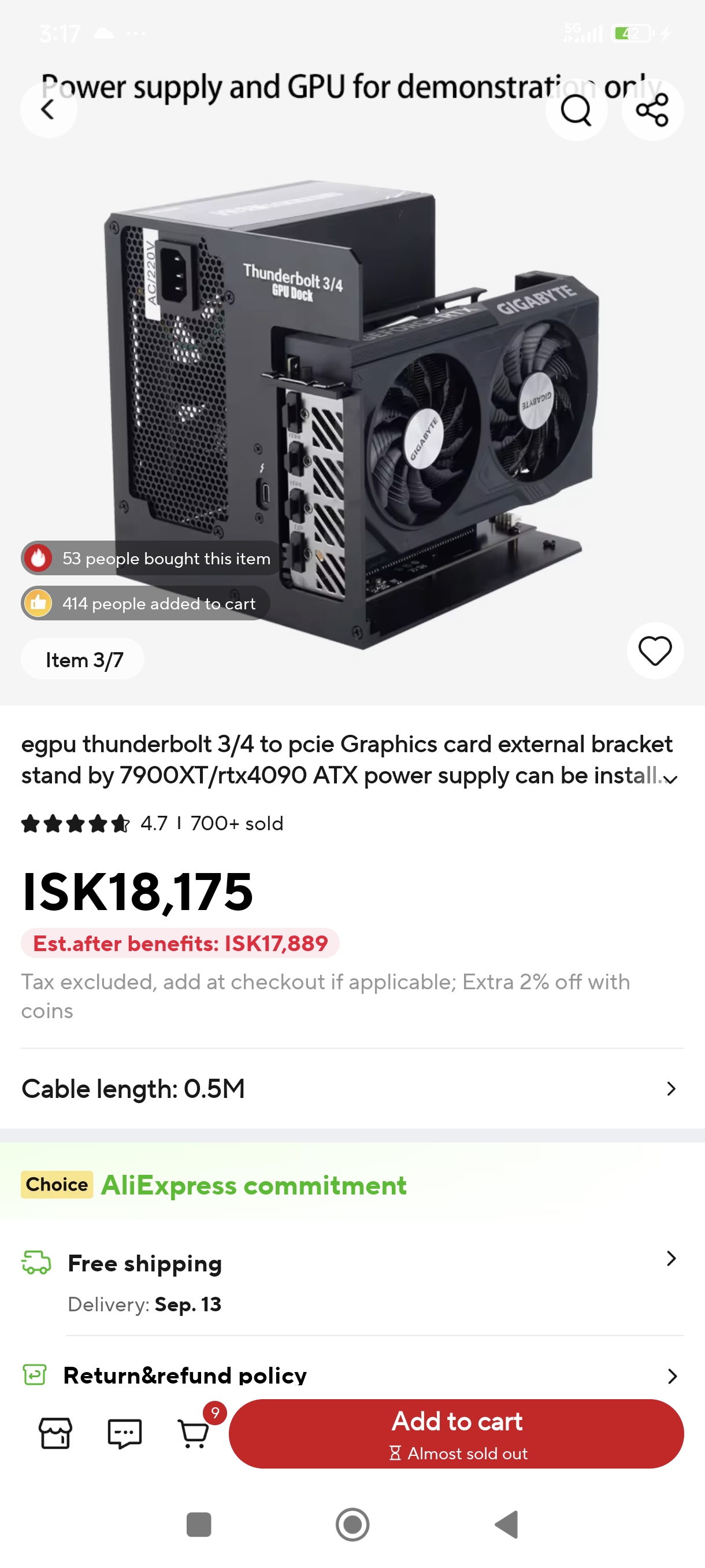Open the product search
This screenshot has height=1568, width=705.
(576, 110)
